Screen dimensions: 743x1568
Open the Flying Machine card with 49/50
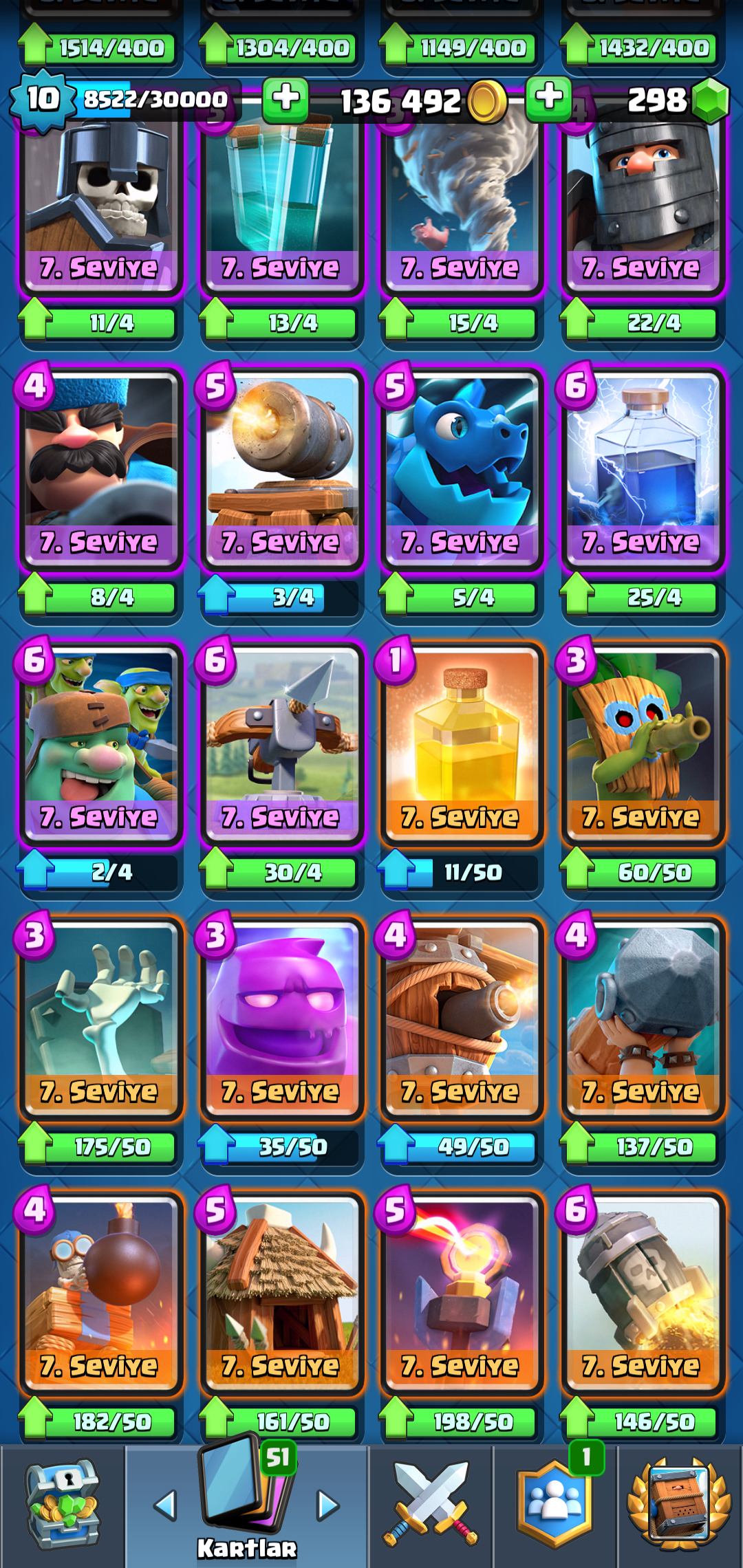coord(462,1019)
